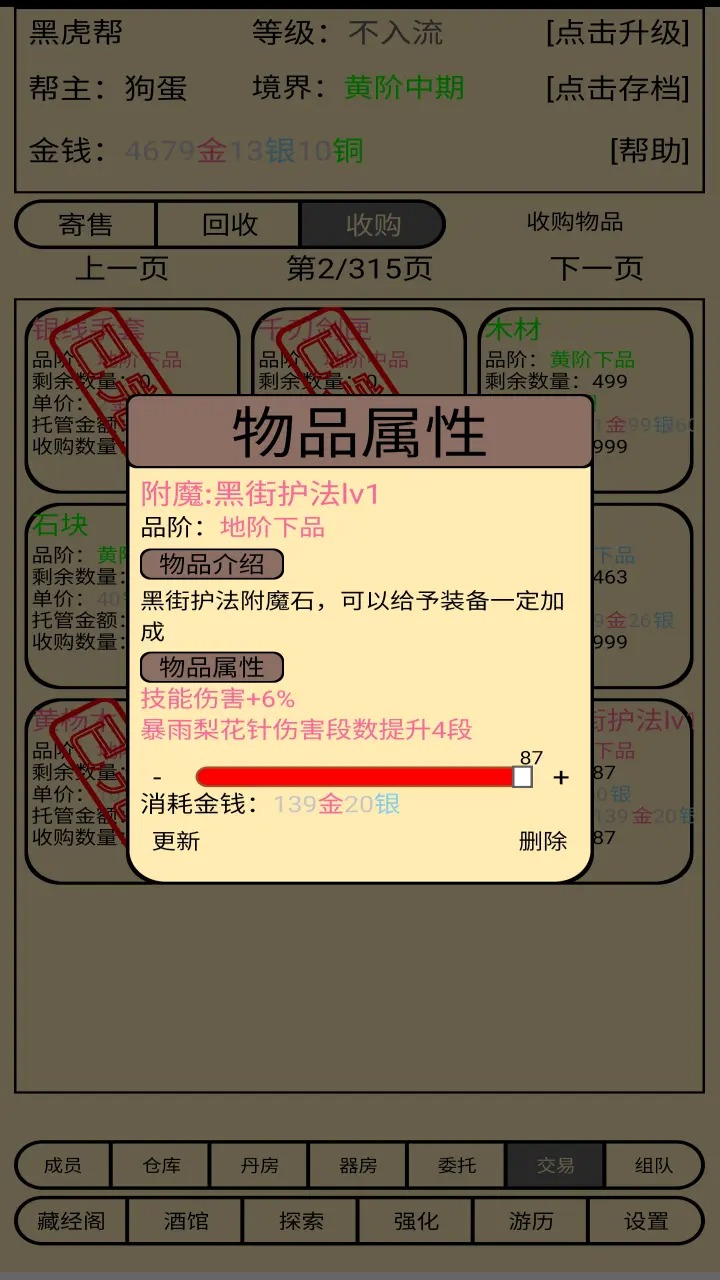Switch to the 回收 tab

[x=229, y=225]
